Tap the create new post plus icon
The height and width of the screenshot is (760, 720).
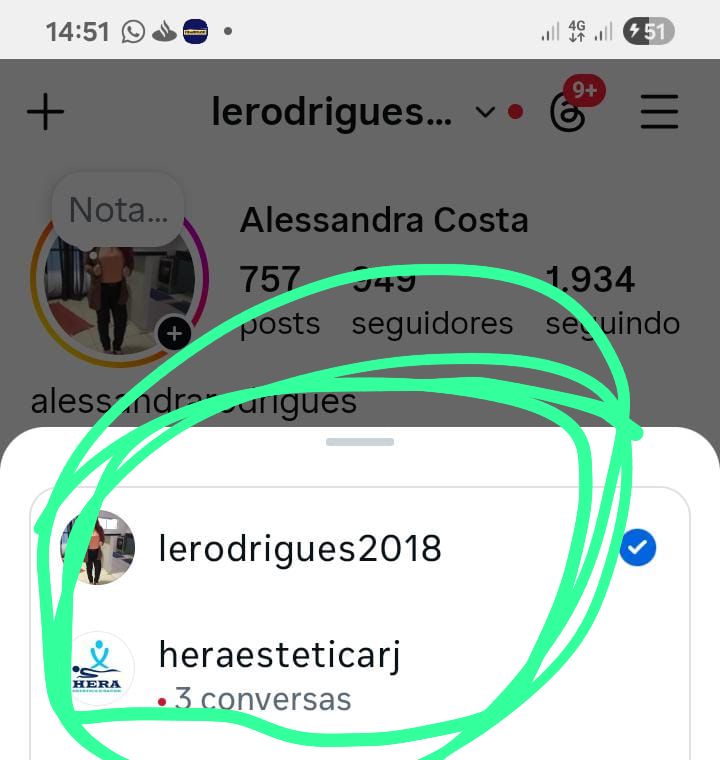(45, 112)
